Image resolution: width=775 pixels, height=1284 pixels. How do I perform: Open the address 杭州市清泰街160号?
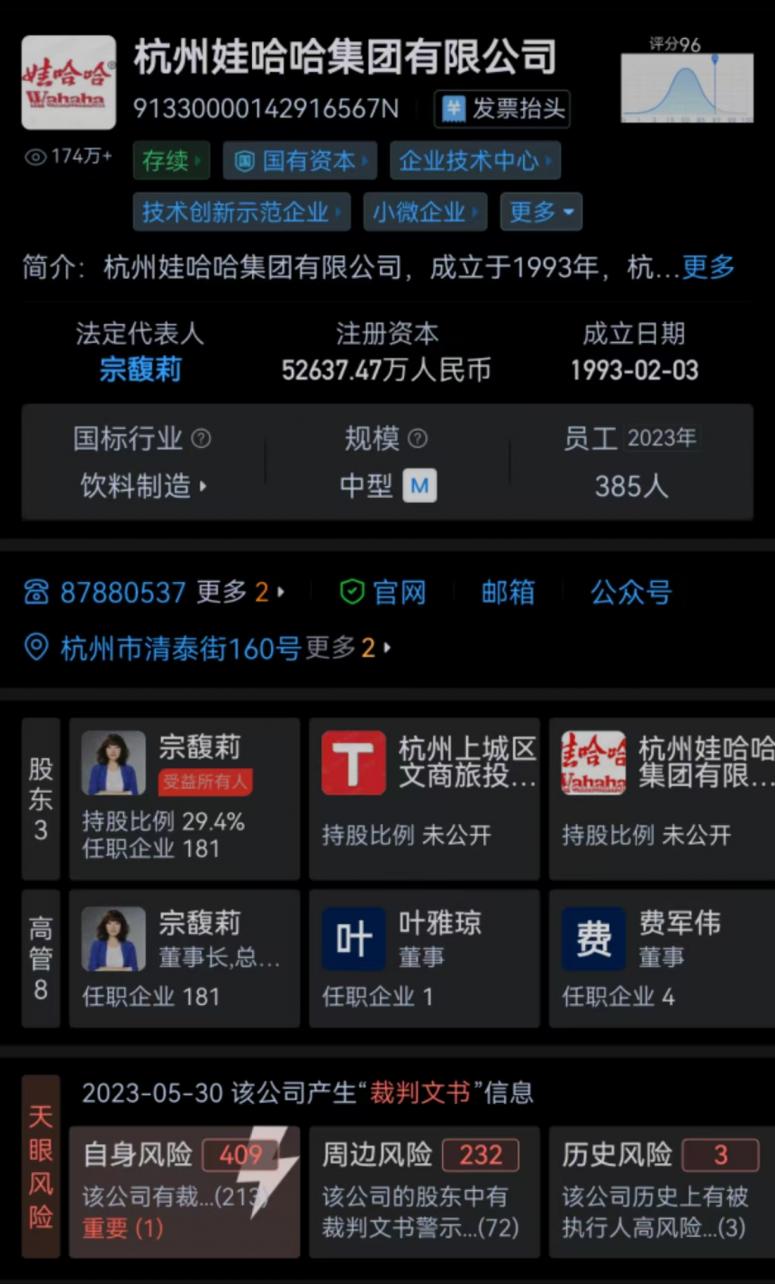tap(180, 648)
